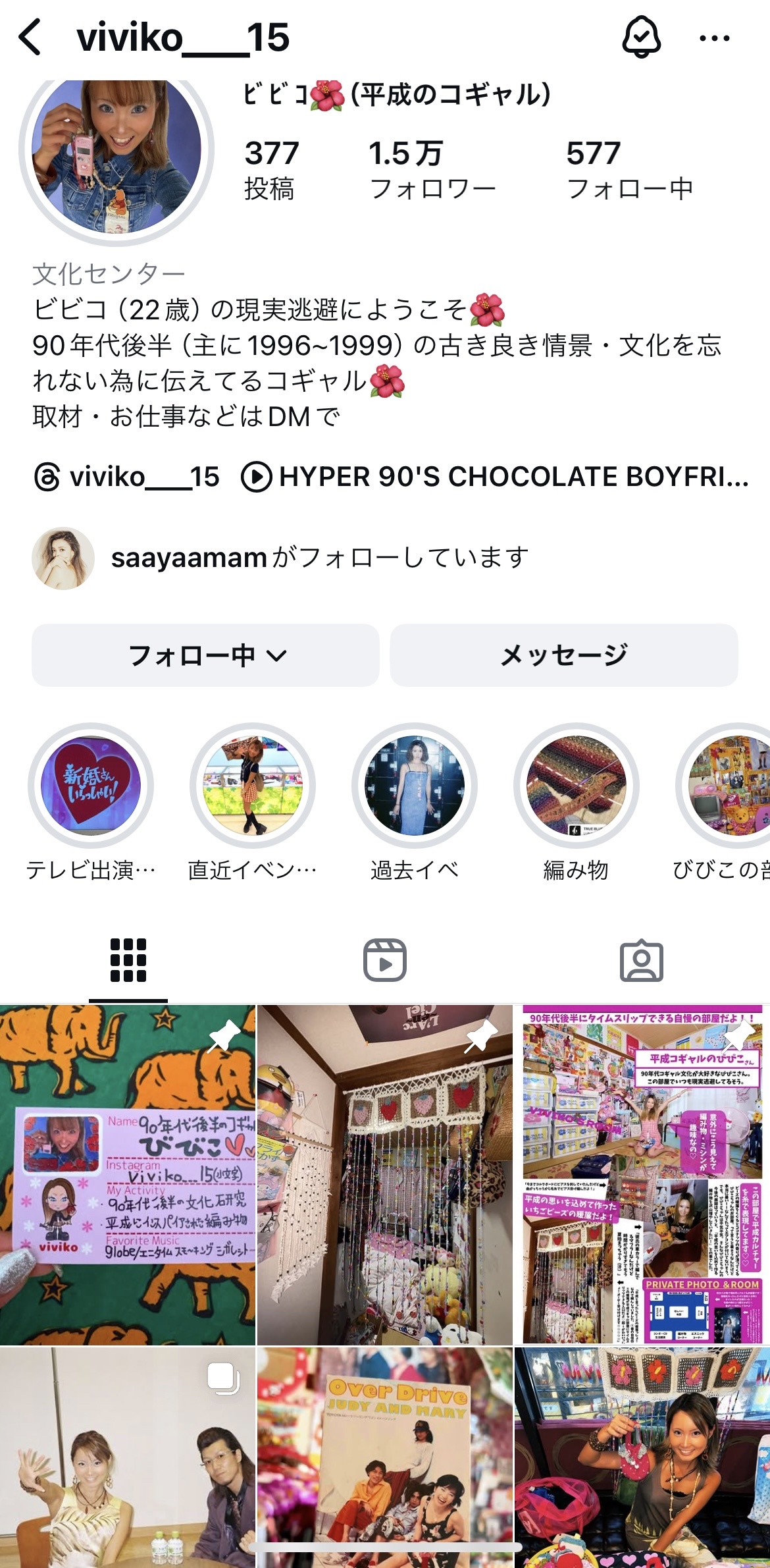
Task: See mutual follower saayaamam
Action: coord(281,558)
